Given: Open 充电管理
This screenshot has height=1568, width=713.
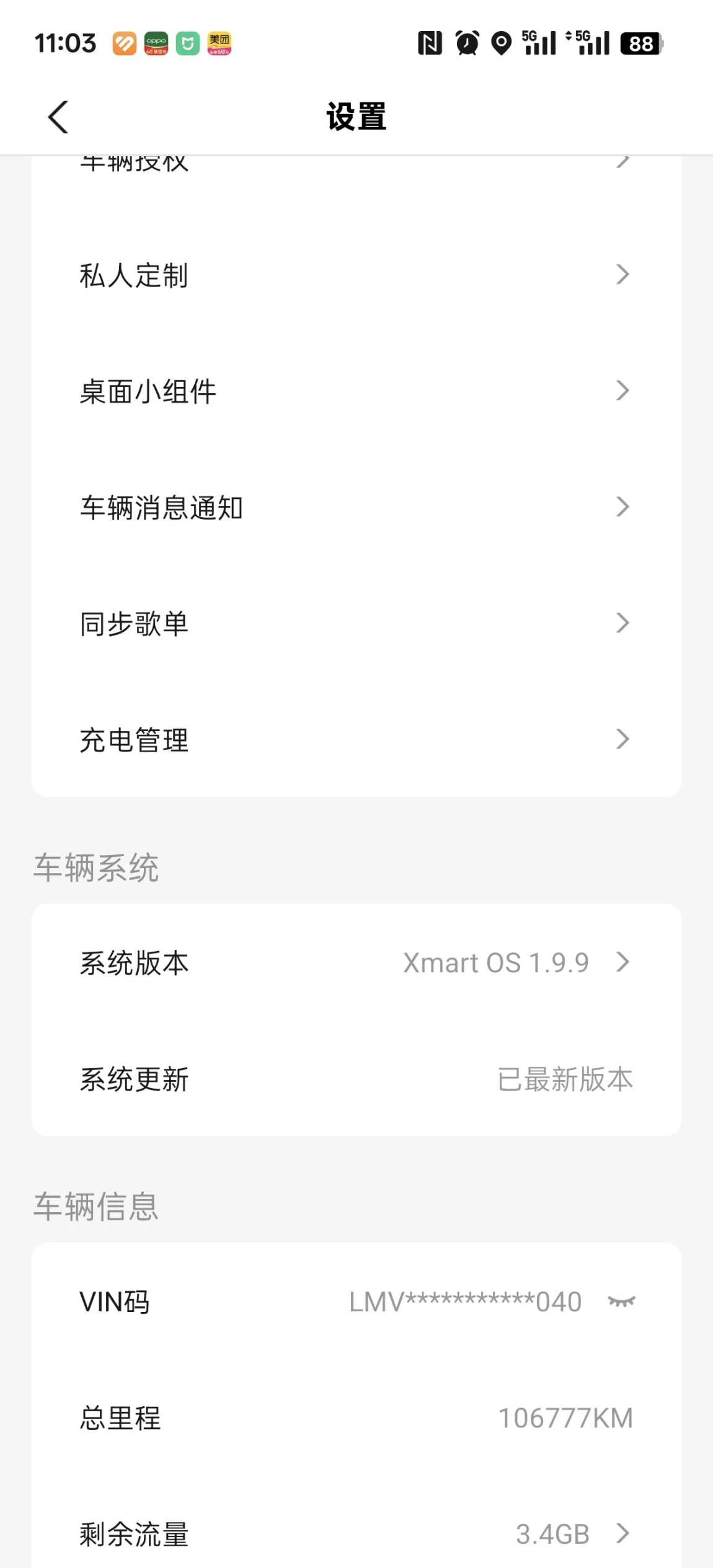Looking at the screenshot, I should point(356,739).
